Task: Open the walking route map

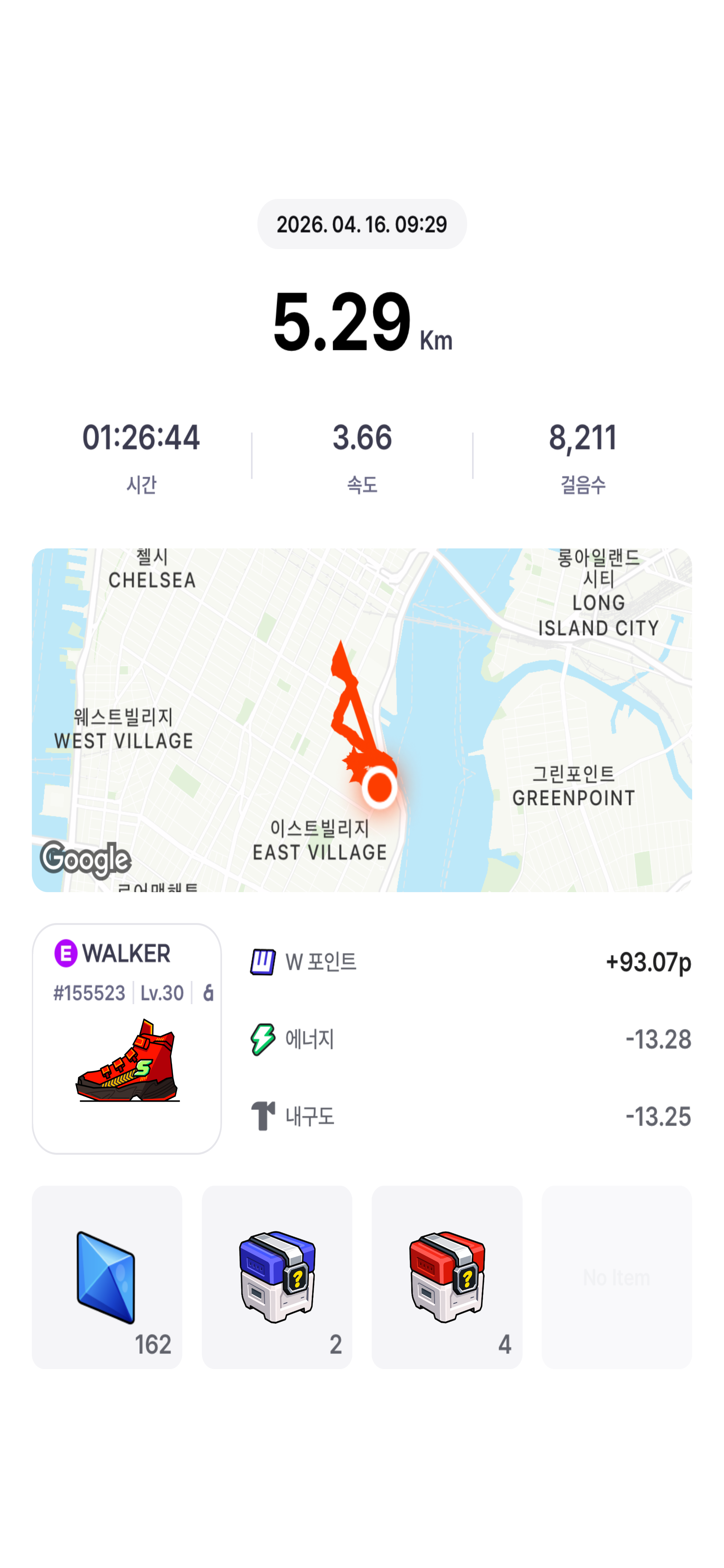Action: [361, 720]
